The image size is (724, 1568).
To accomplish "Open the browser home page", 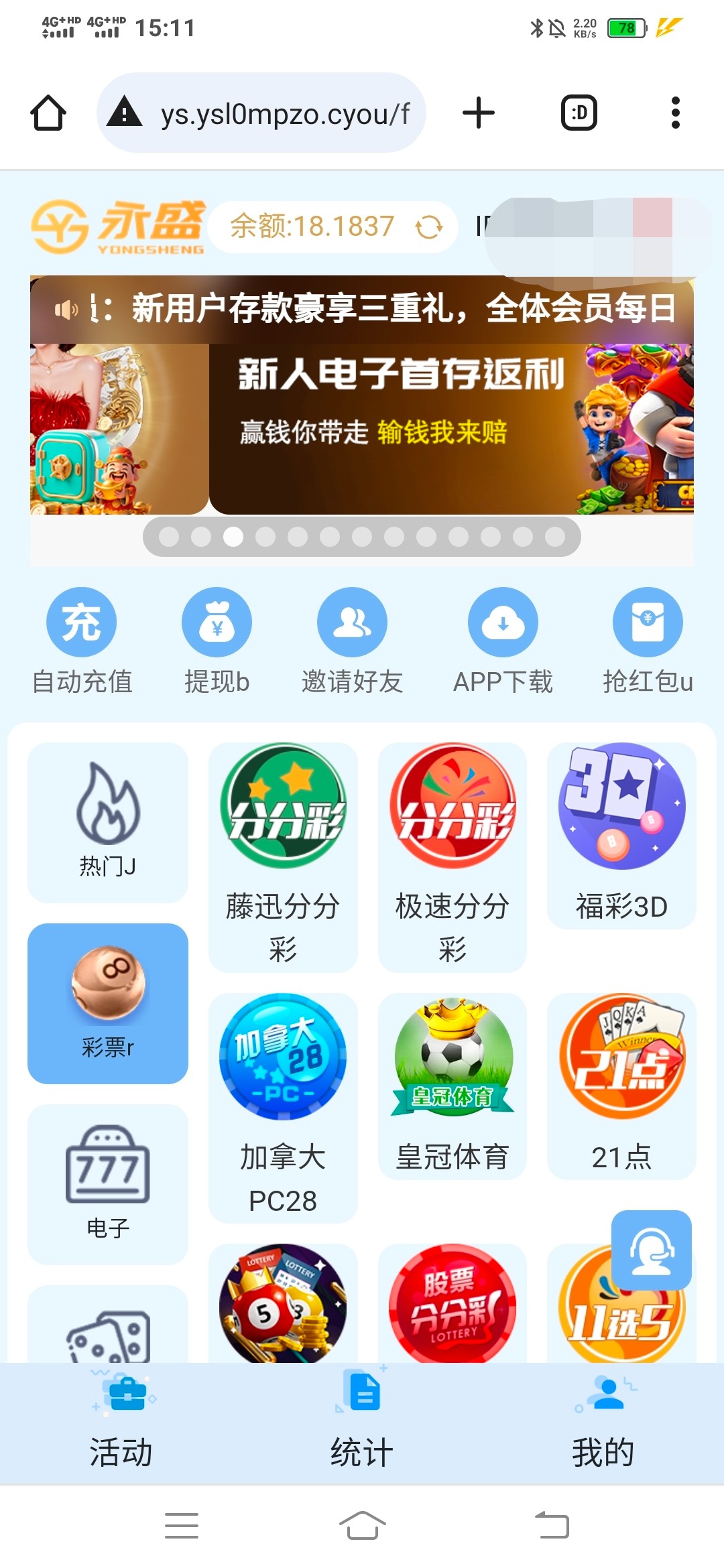I will point(48,113).
